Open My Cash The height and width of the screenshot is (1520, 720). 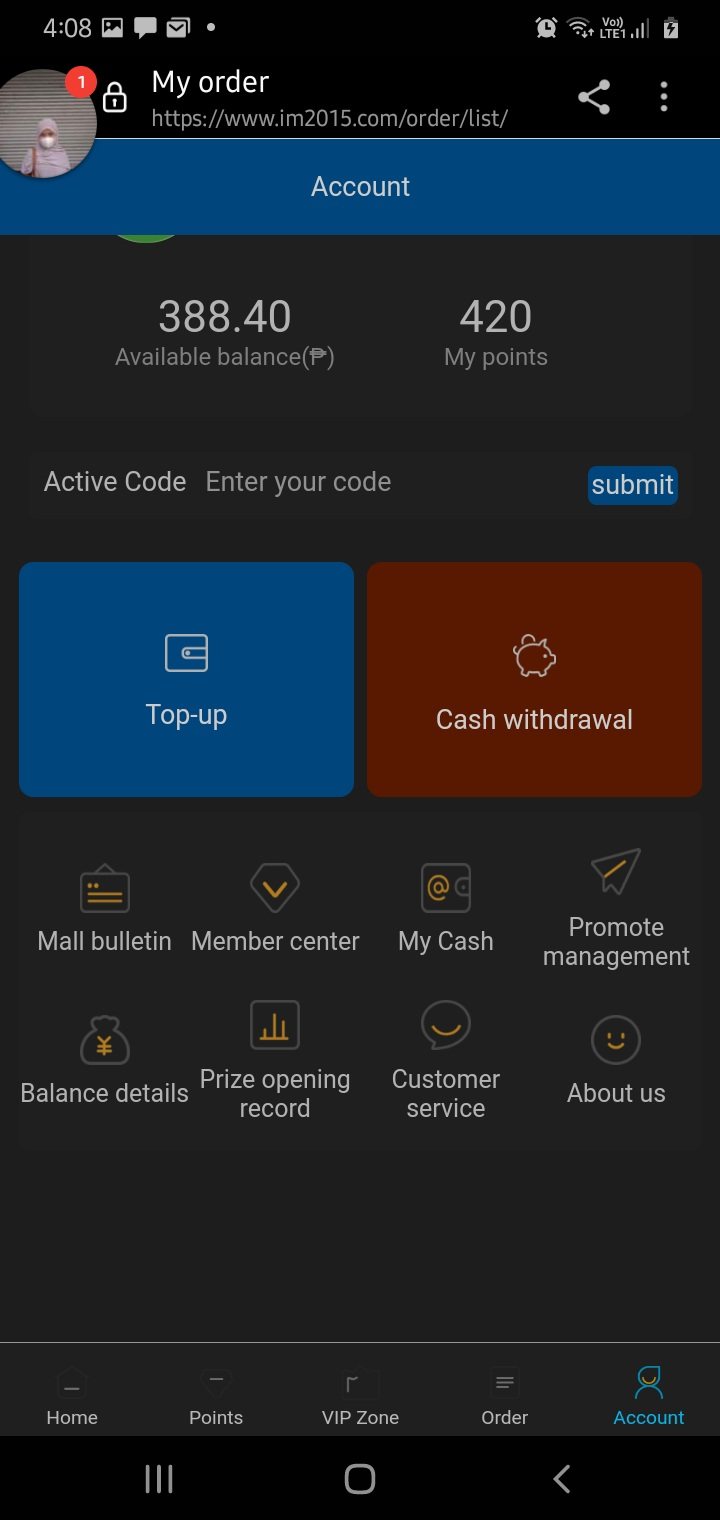(446, 908)
